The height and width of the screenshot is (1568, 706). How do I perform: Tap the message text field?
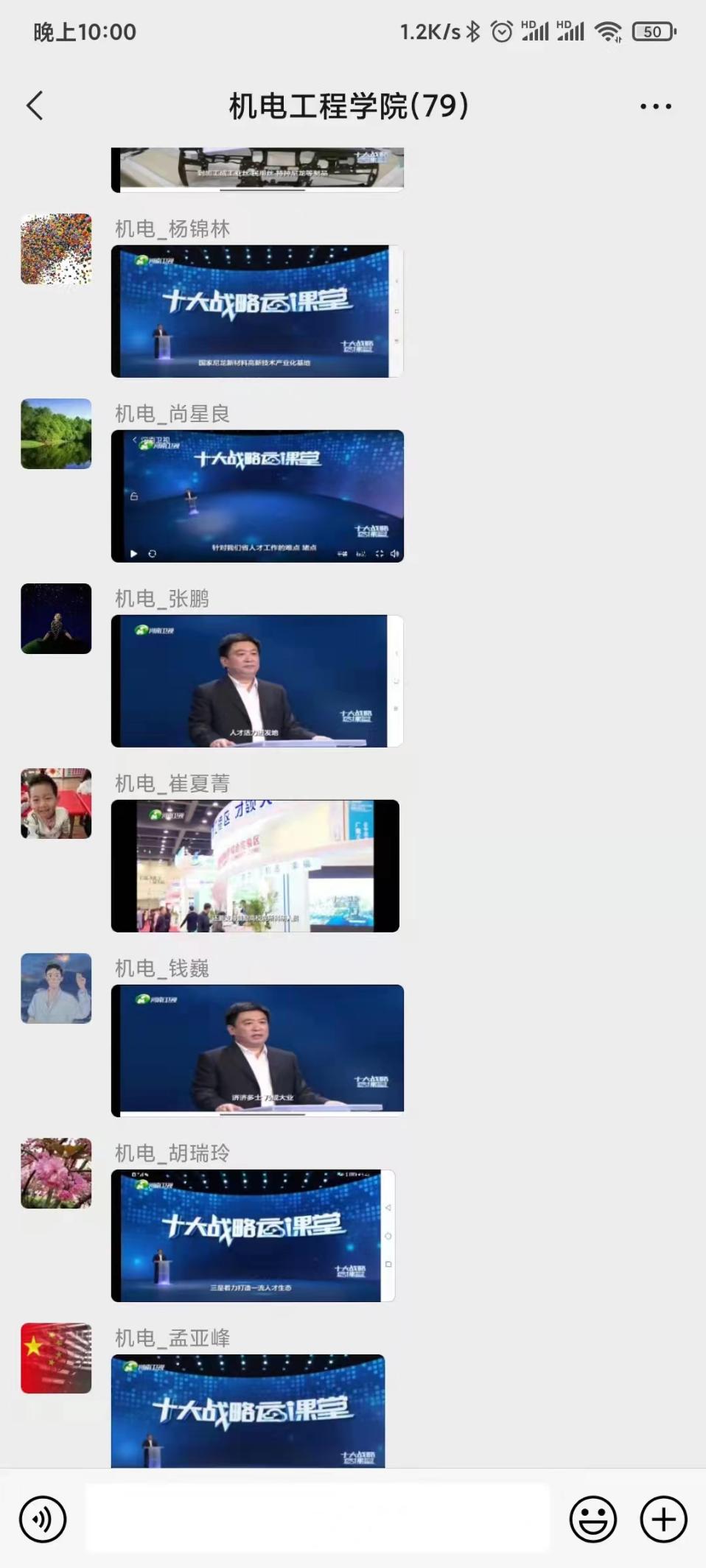[317, 1519]
